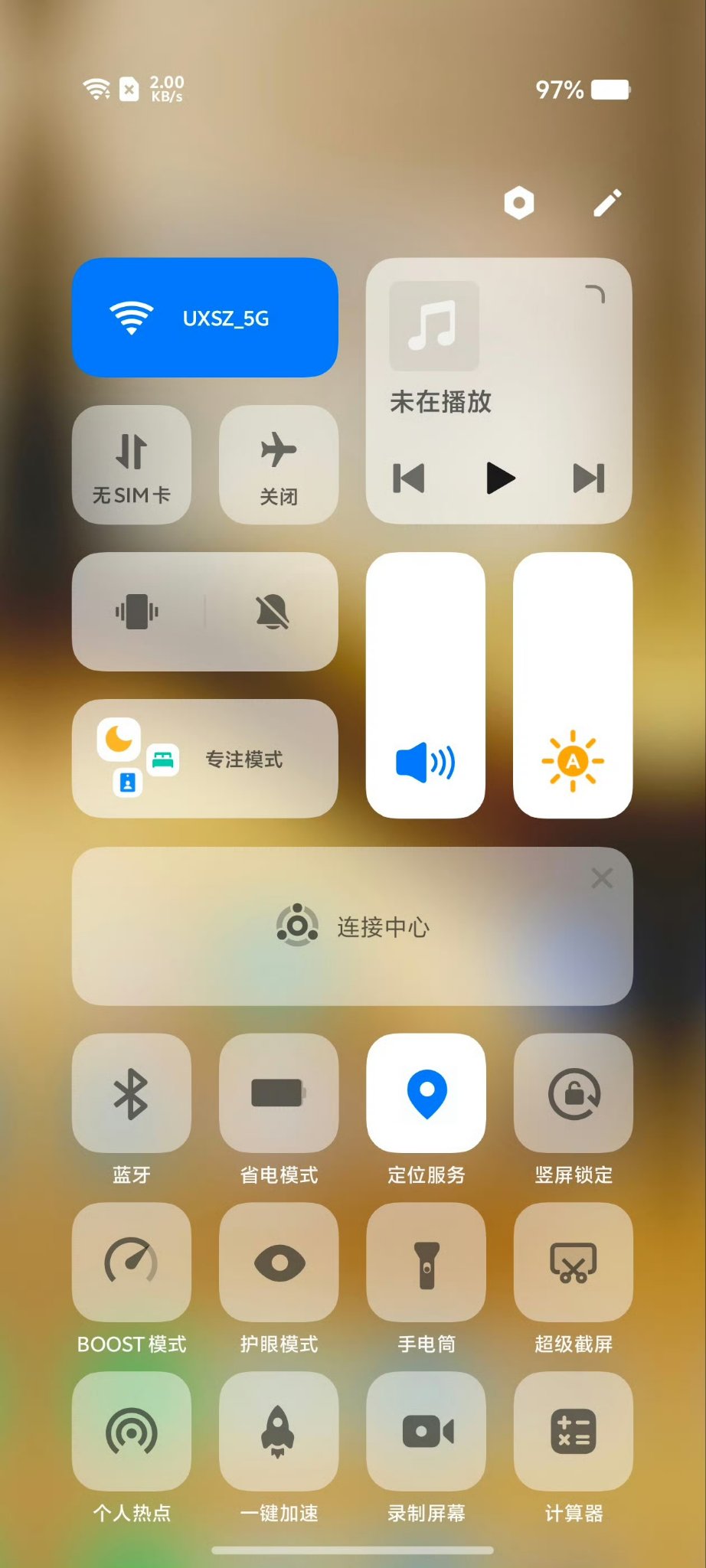
Task: Enable silent mode with the bell icon
Action: coord(272,612)
